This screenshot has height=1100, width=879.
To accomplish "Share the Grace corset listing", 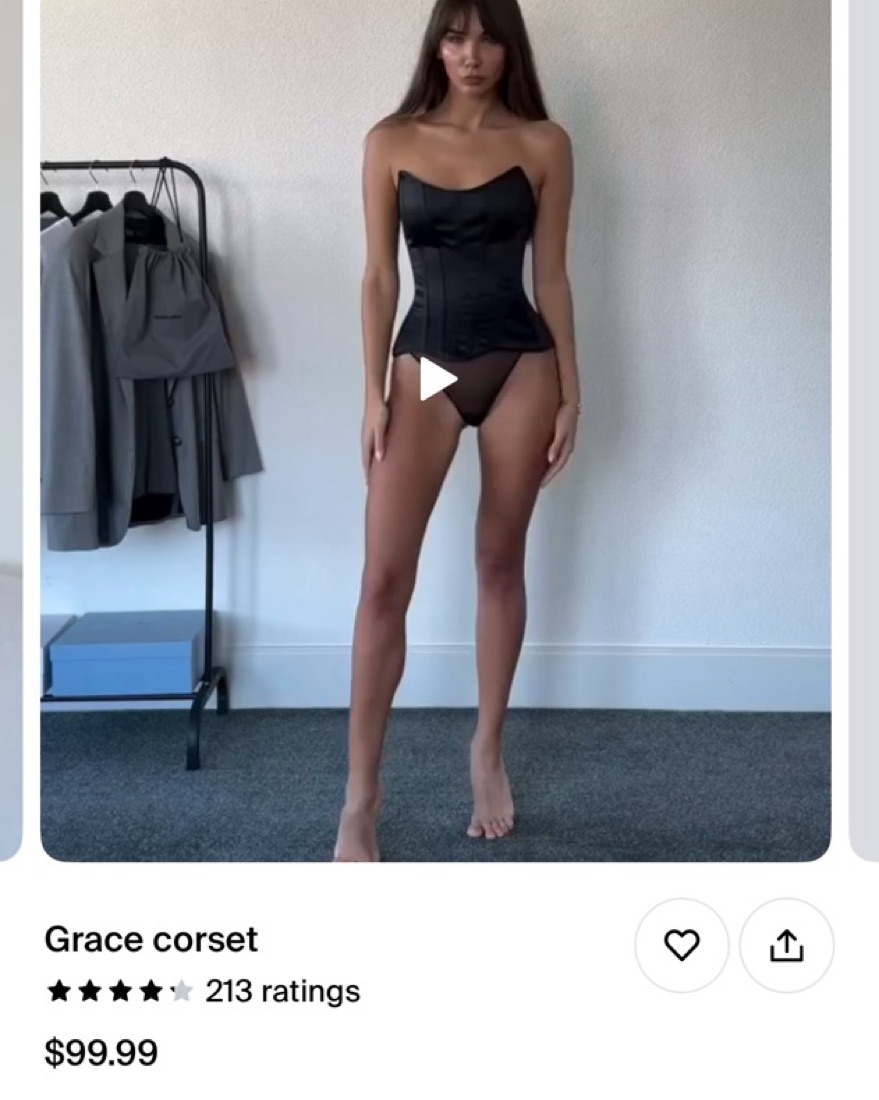I will pos(786,945).
